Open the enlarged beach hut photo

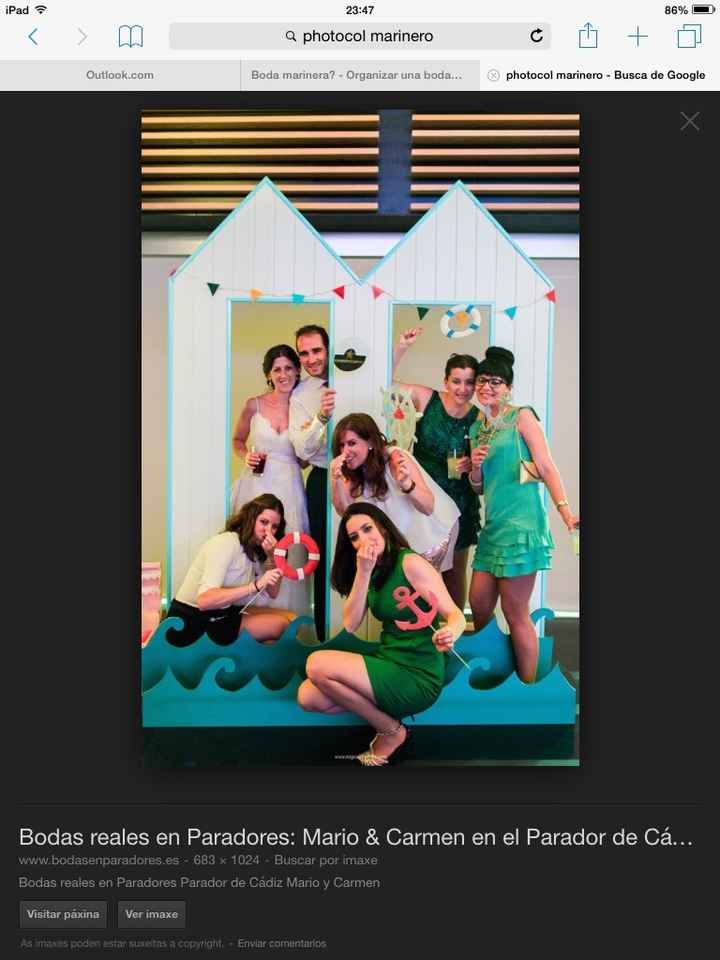360,438
